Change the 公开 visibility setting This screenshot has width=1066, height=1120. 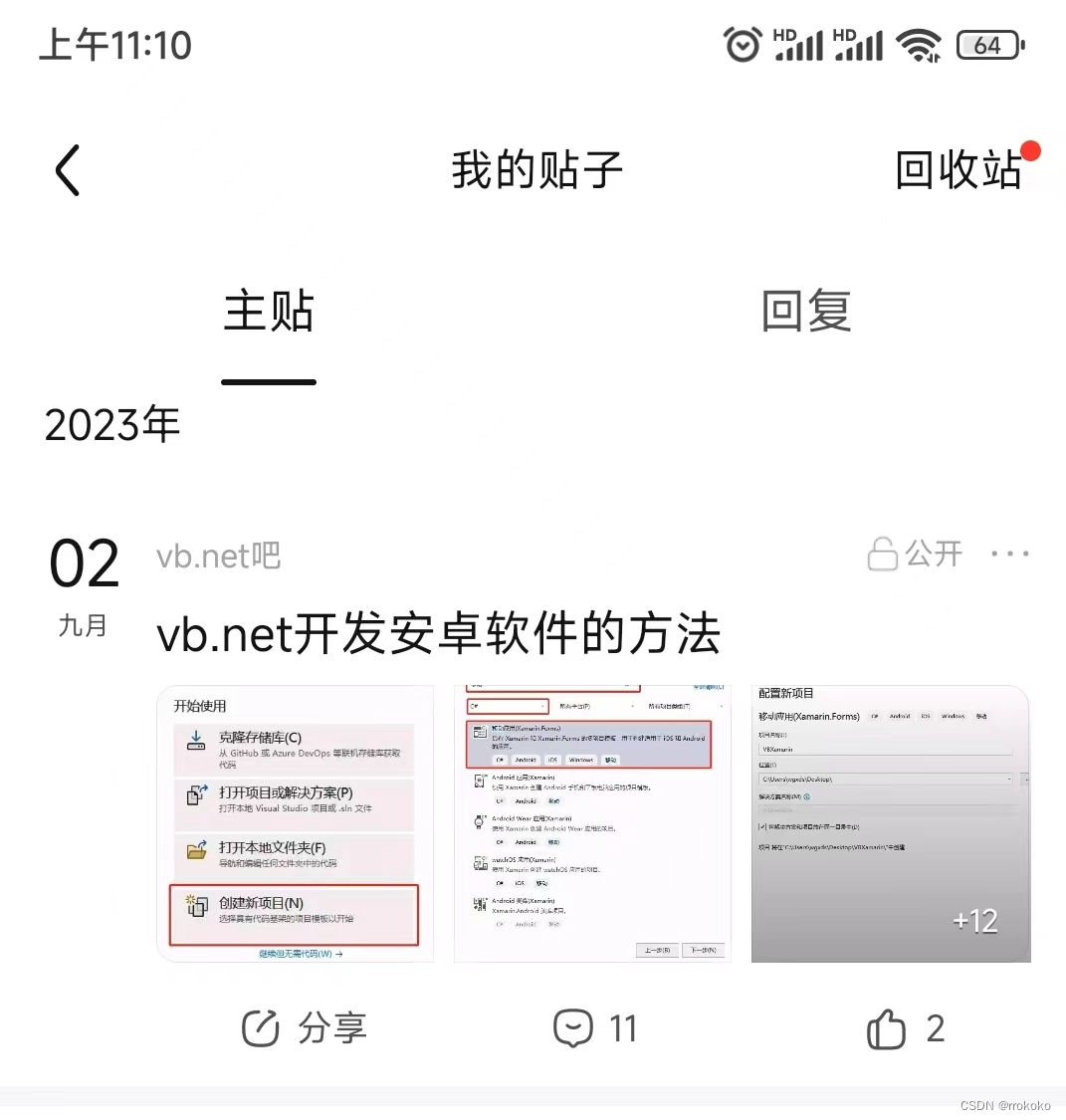916,555
